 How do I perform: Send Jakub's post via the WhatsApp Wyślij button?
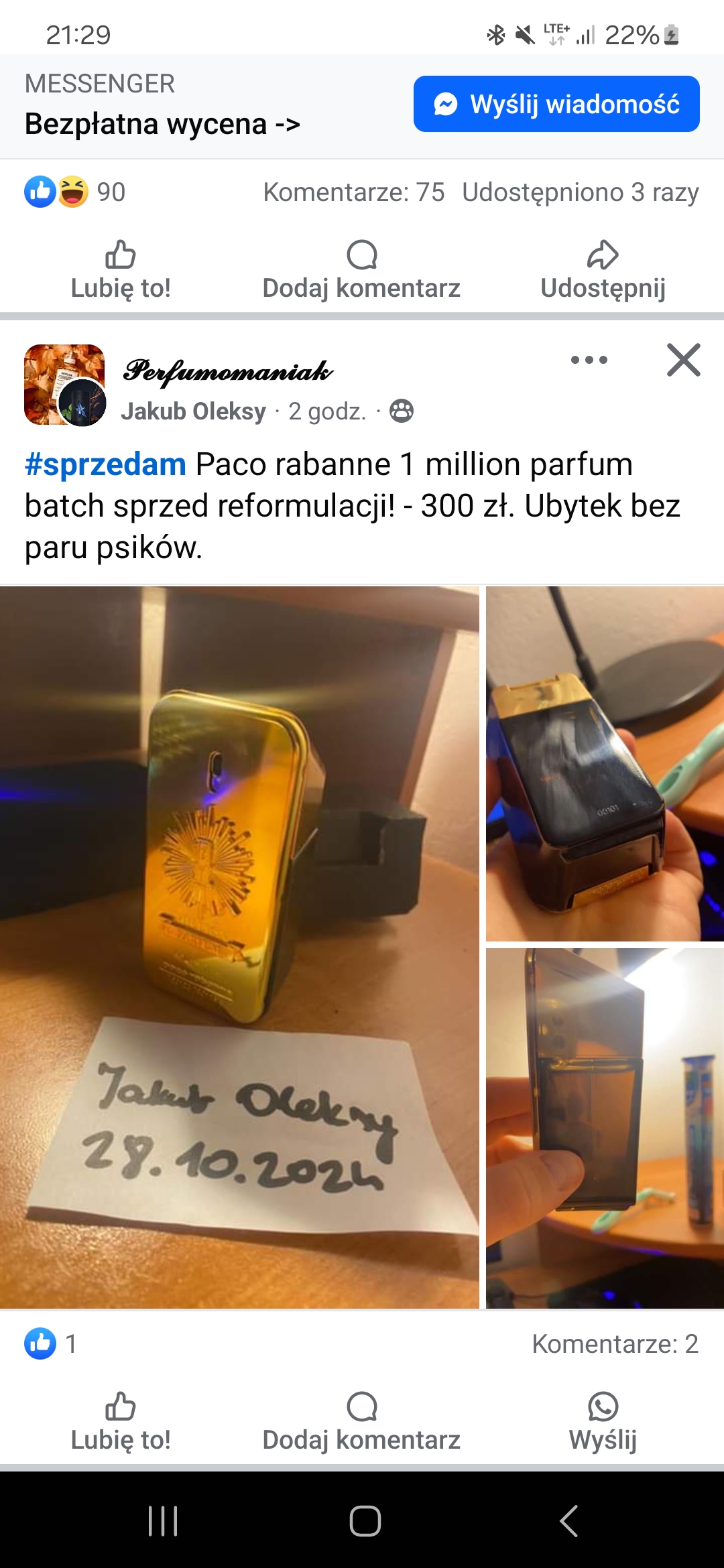[603, 1422]
